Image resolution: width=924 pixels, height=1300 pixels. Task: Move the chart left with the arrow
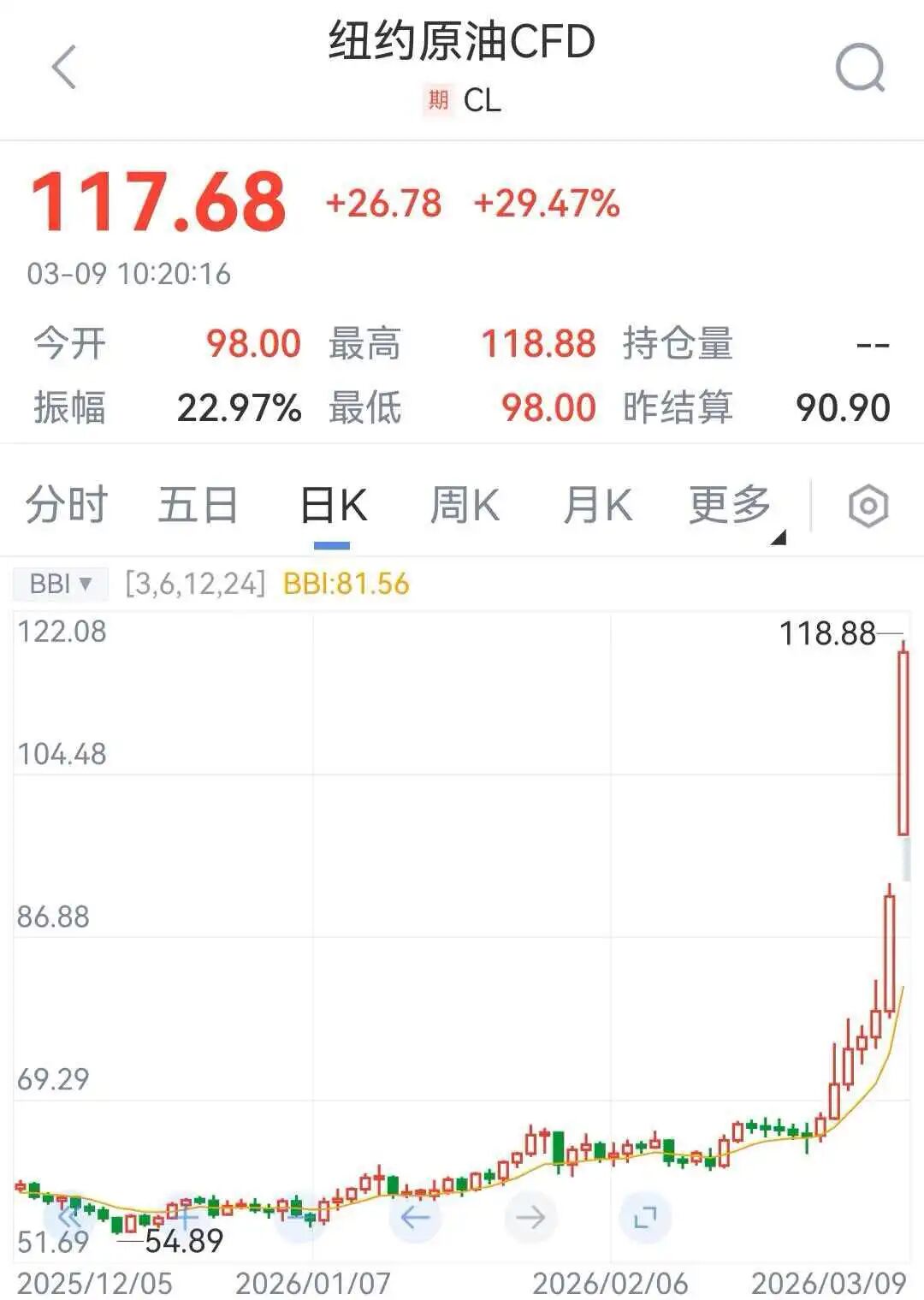coord(415,1216)
